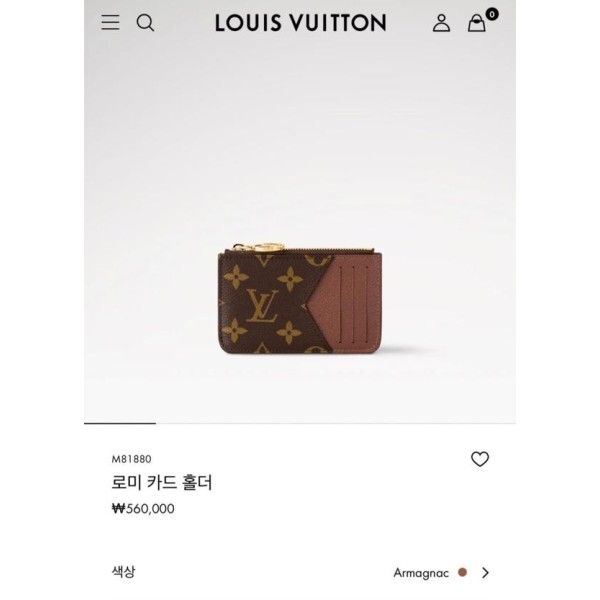This screenshot has height=600, width=600.
Task: Open the hamburger menu
Action: (111, 22)
